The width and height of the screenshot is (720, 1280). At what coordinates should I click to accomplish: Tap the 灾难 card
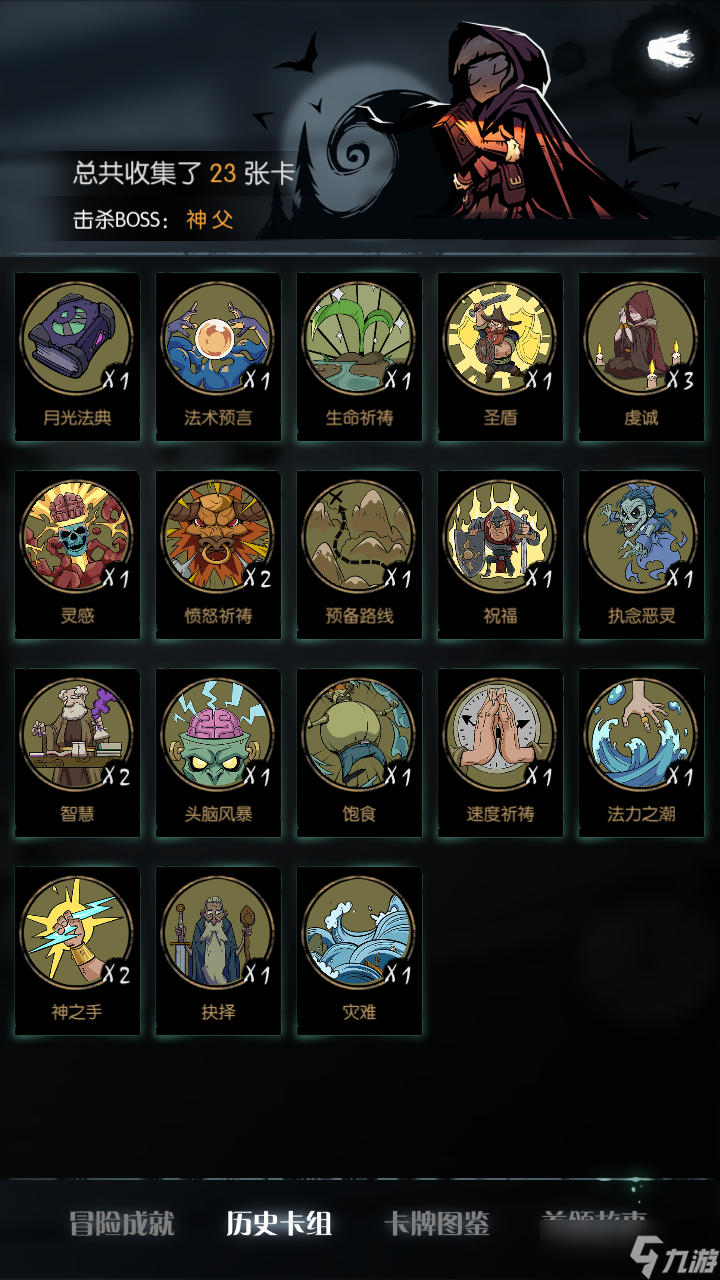tap(359, 951)
